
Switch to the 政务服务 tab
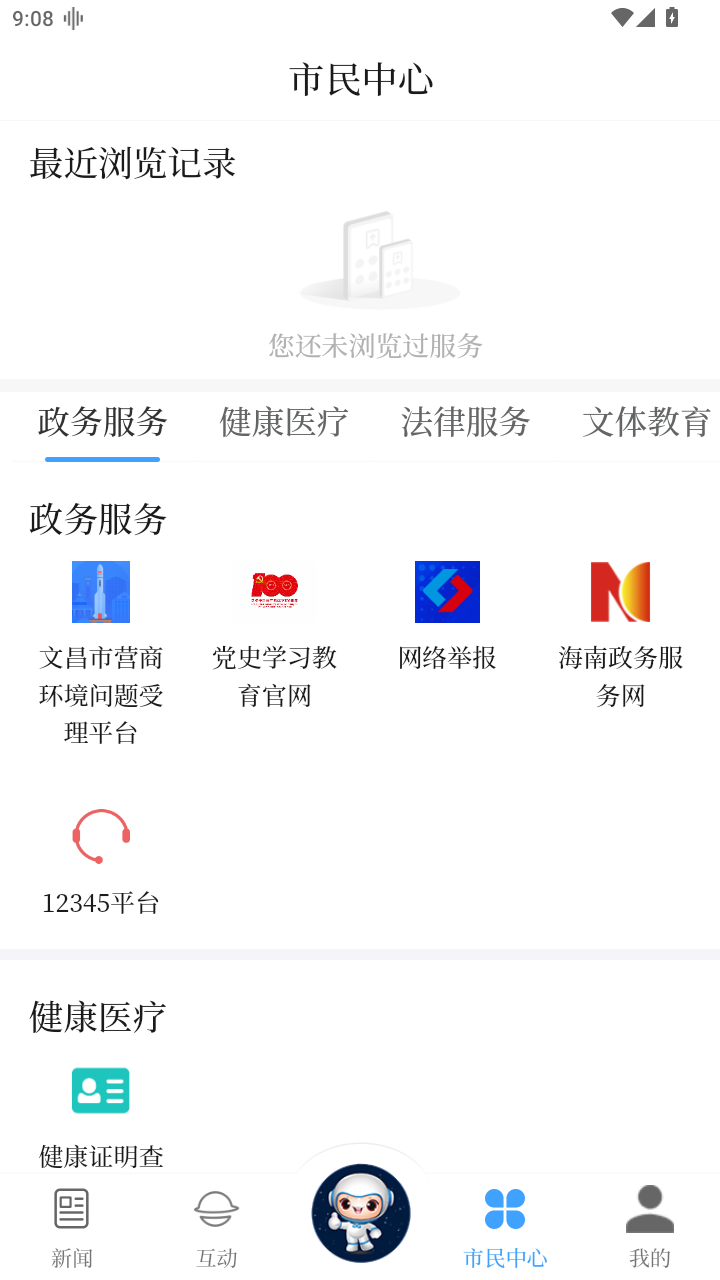(x=102, y=422)
